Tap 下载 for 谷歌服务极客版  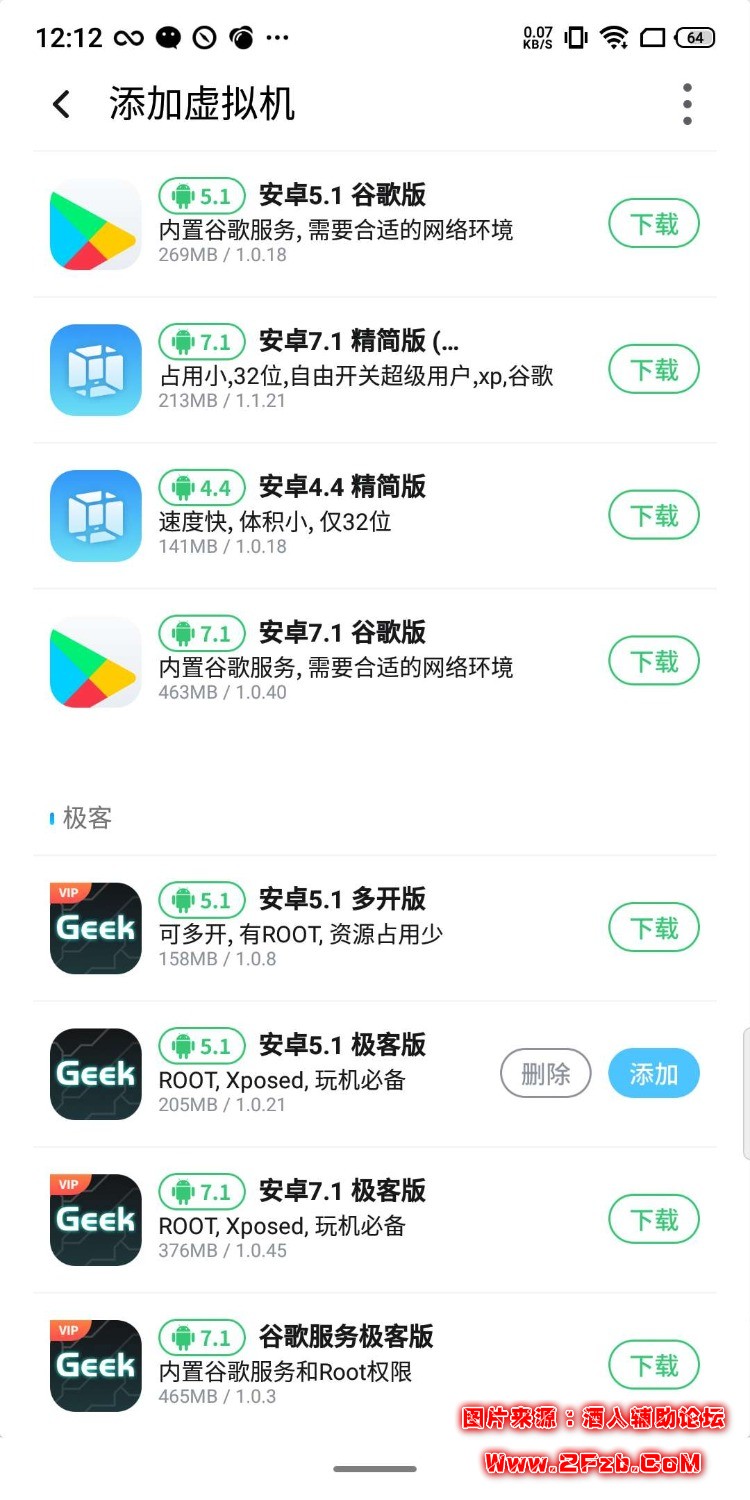[x=653, y=1367]
